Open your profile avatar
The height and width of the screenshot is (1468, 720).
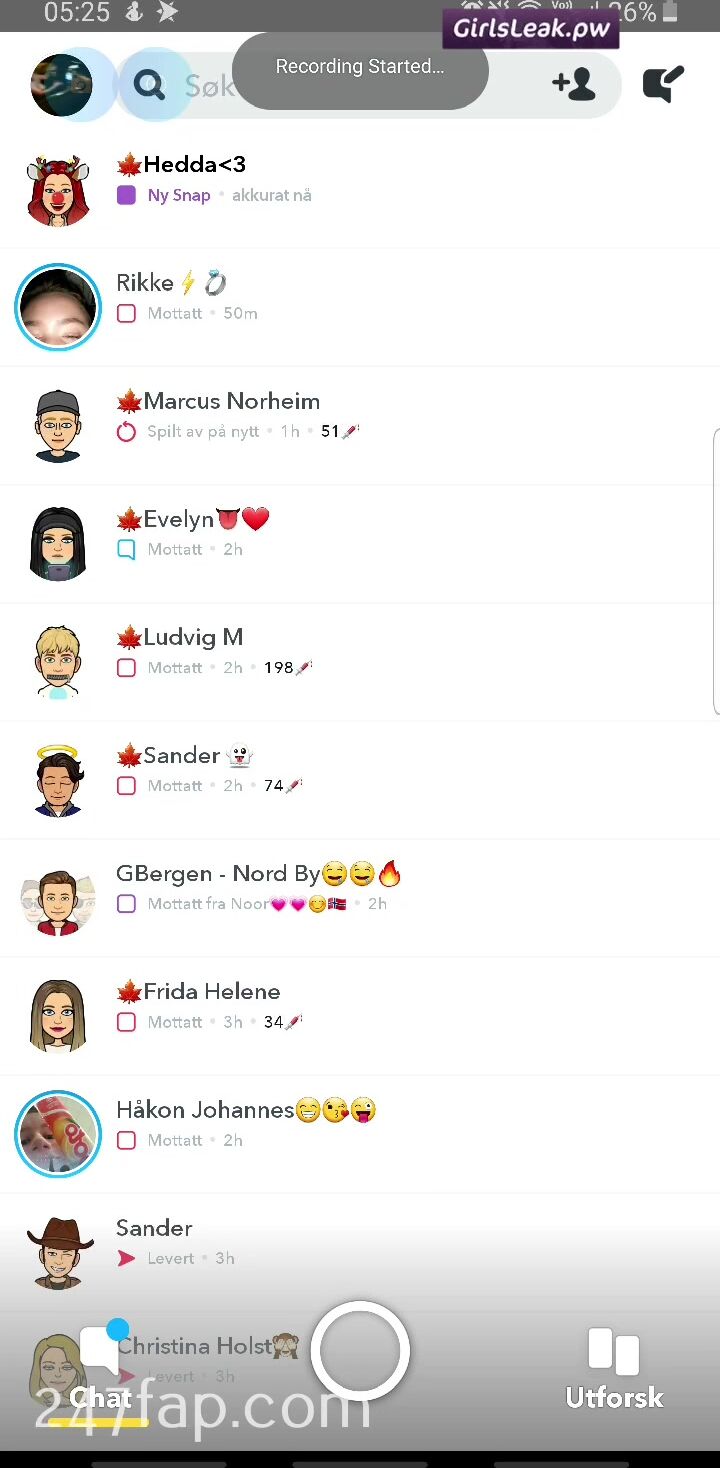(x=61, y=85)
